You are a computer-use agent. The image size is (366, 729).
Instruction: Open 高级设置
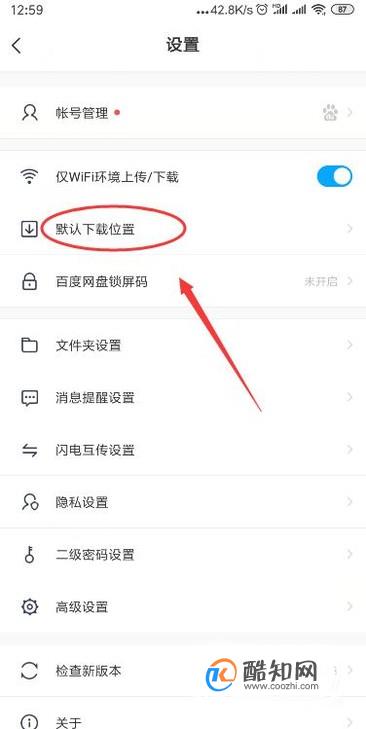(x=183, y=607)
